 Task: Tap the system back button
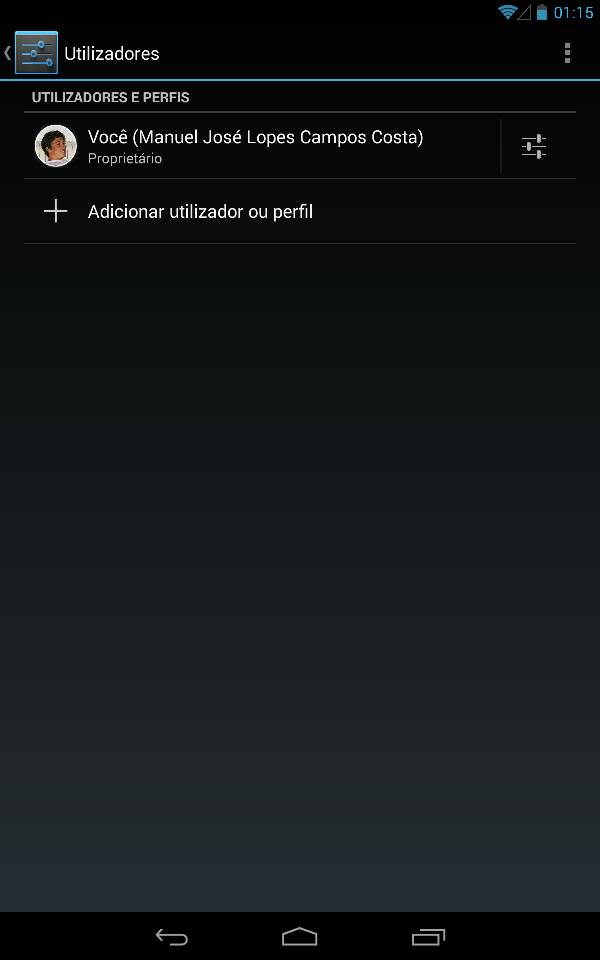[171, 937]
